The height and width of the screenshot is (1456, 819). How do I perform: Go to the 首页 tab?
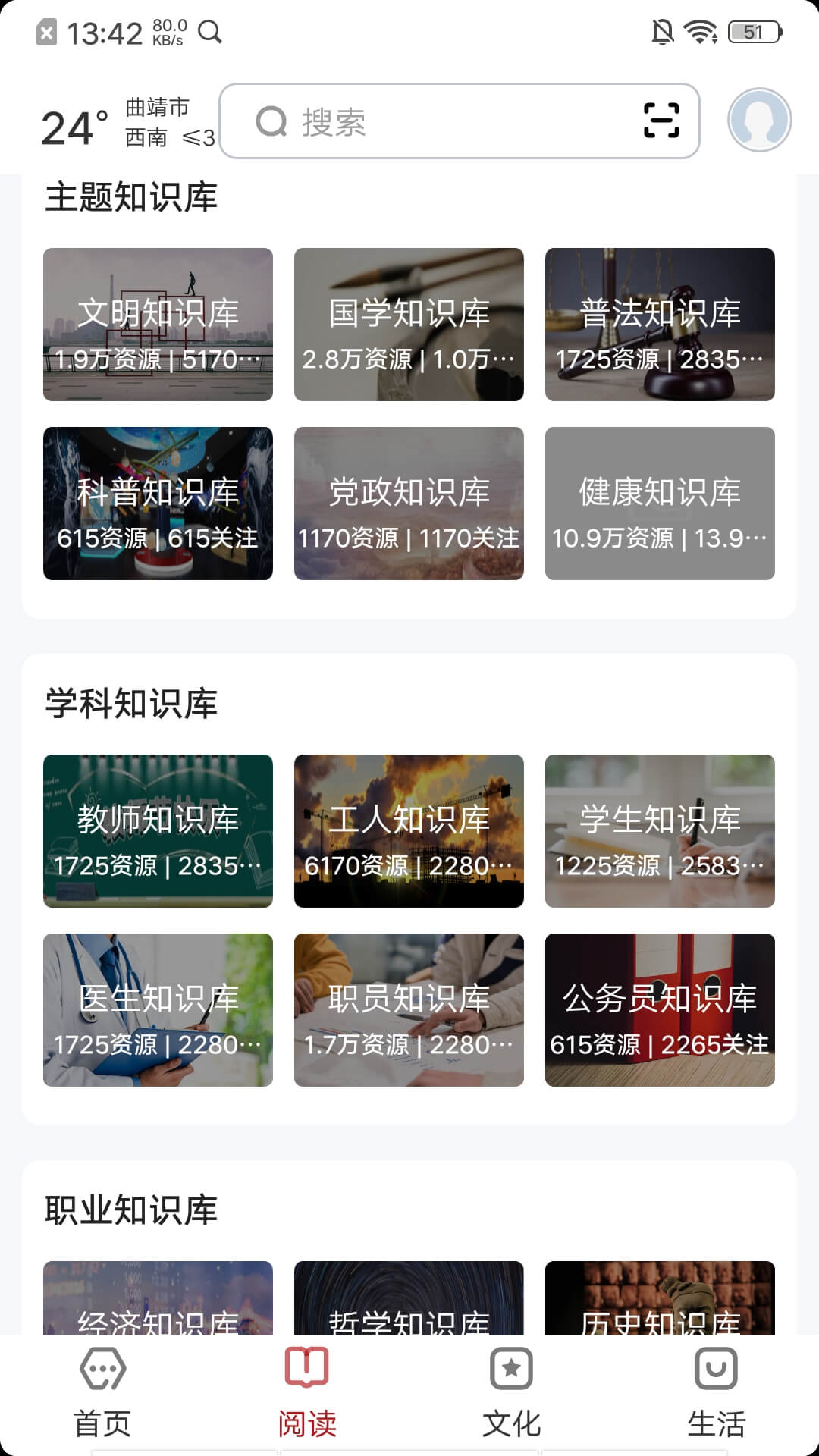(x=102, y=1392)
